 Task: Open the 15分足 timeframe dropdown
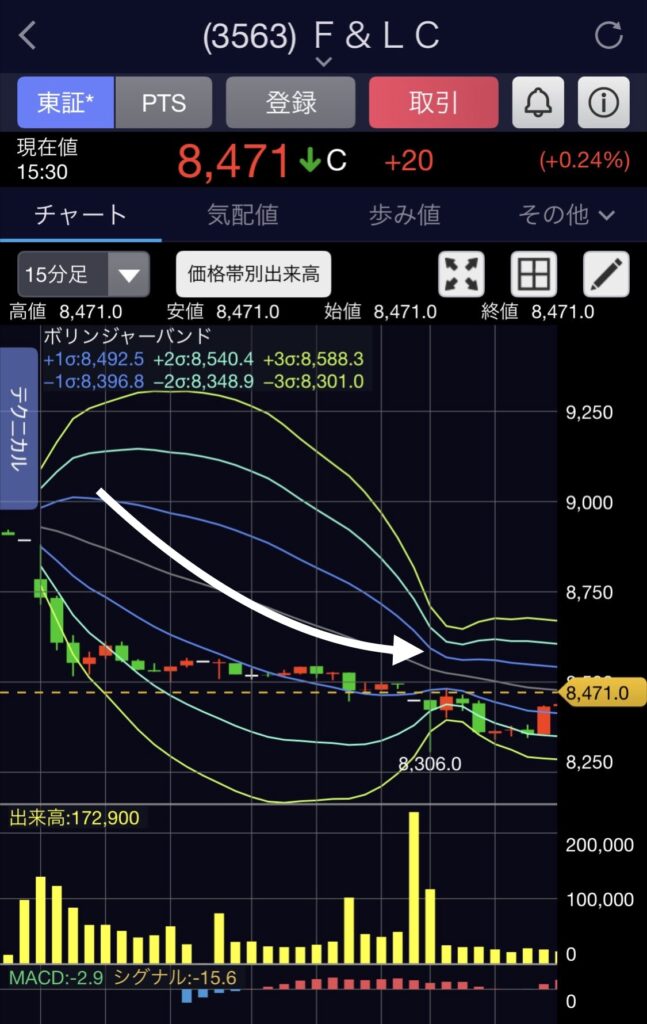83,273
